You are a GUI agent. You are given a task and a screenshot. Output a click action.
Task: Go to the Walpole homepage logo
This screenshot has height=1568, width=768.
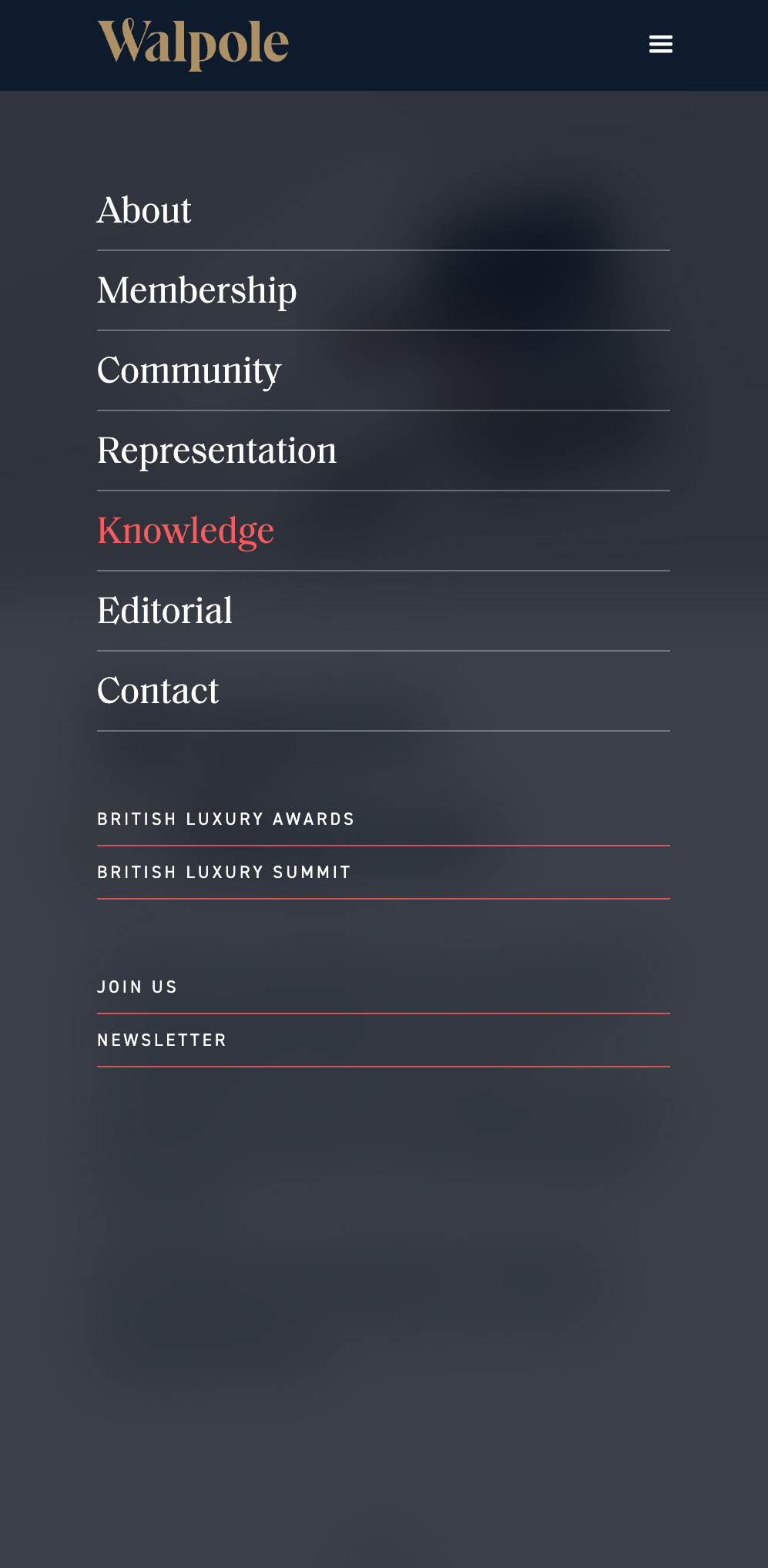pos(193,44)
